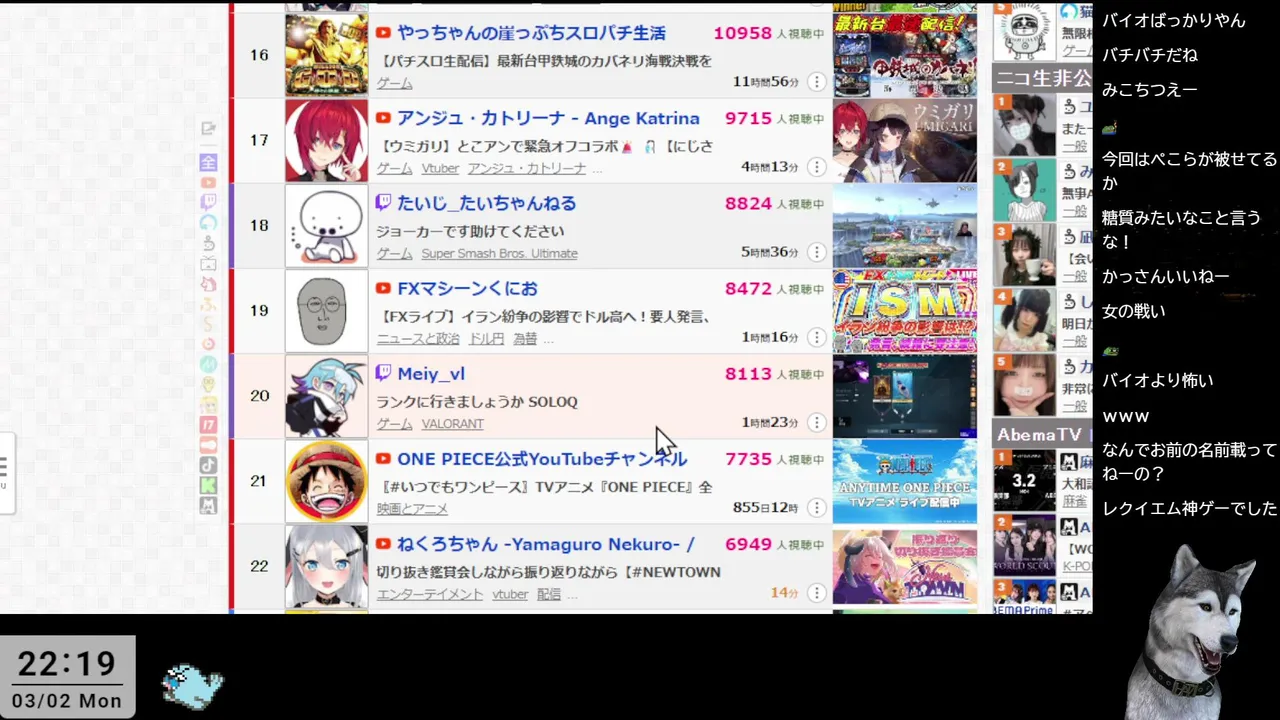1280x720 pixels.
Task: Open the FX ISM thumbnail for FXマシーンくにお
Action: point(904,311)
